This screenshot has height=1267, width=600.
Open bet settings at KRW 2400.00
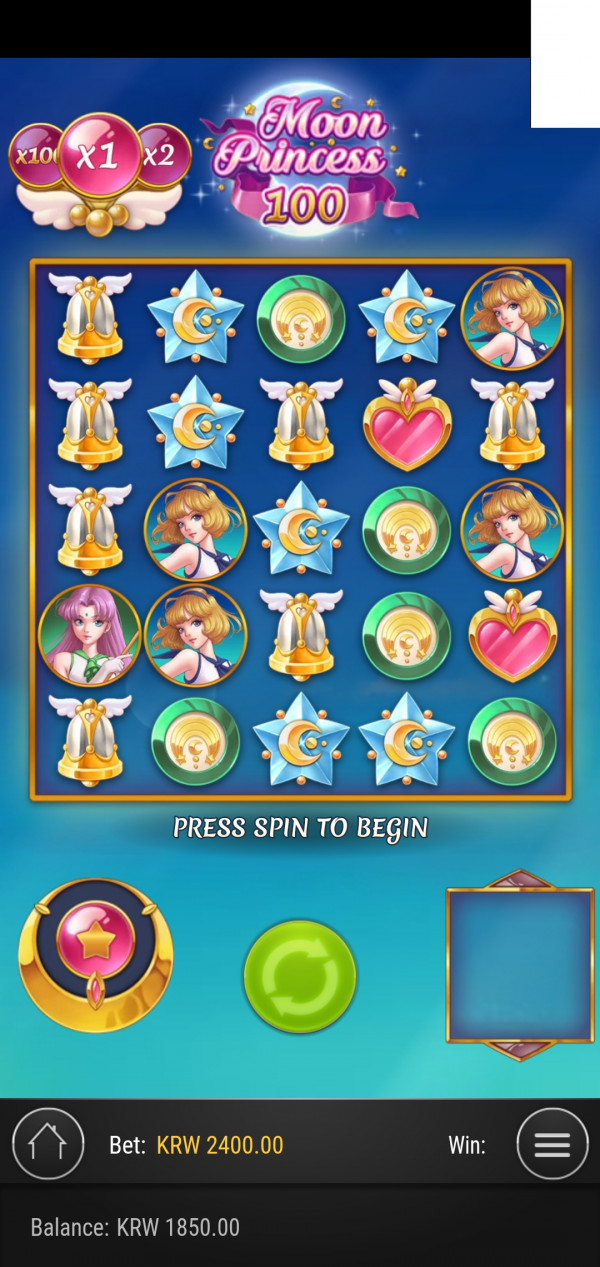pos(219,1145)
